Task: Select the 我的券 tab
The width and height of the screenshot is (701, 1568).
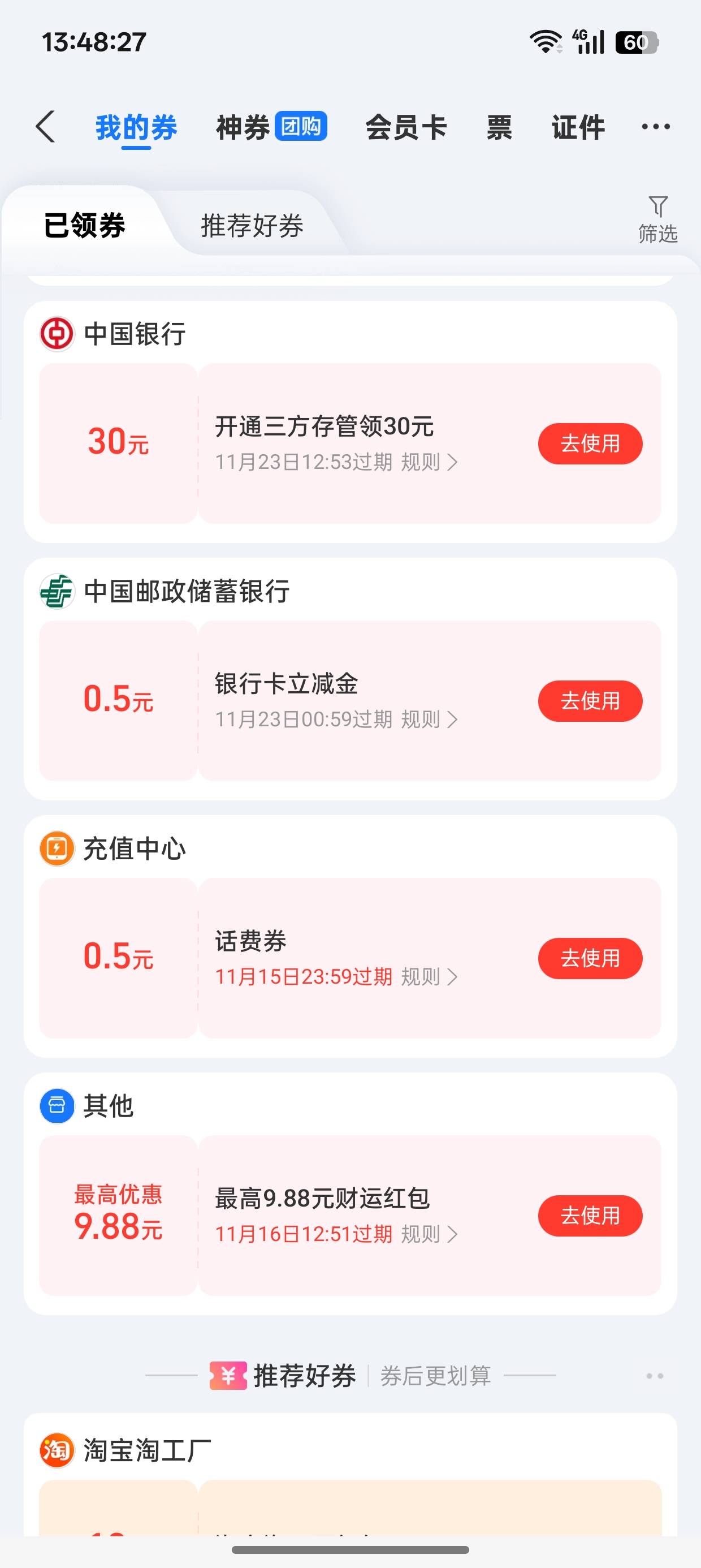Action: [x=136, y=127]
